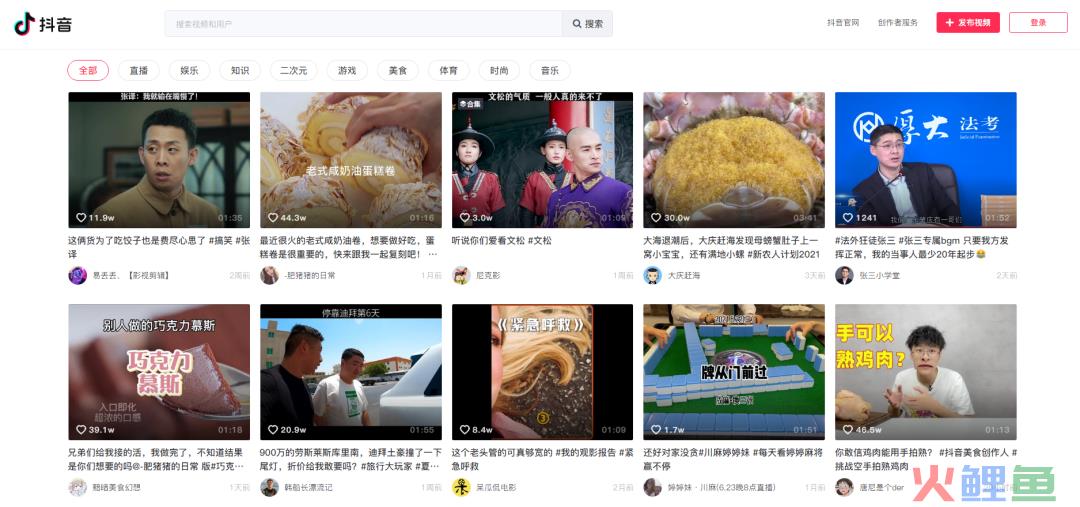The image size is (1080, 507).
Task: Select the 游戏 category chip
Action: pos(347,70)
